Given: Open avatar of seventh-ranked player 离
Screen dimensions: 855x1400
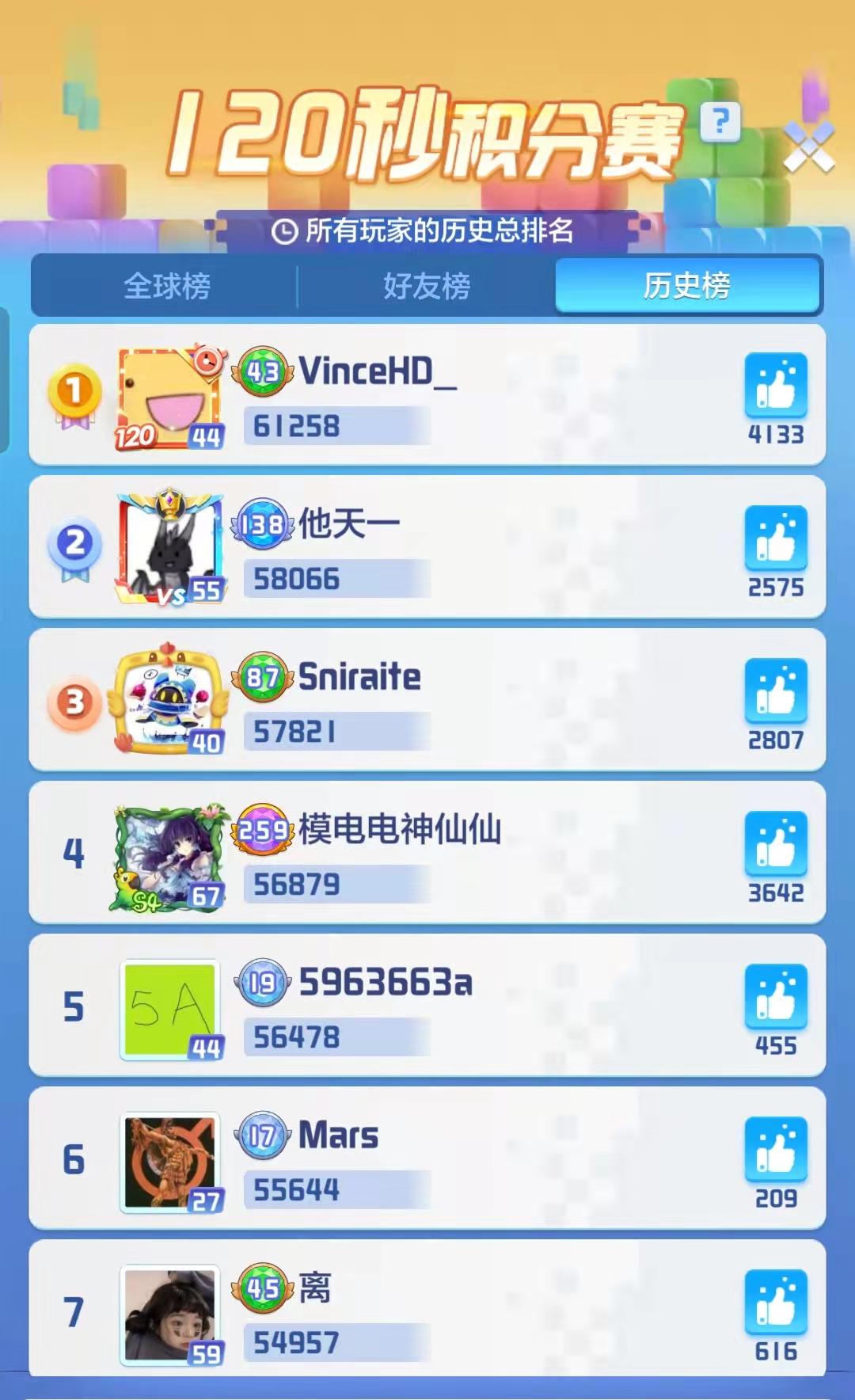Looking at the screenshot, I should click(x=170, y=1315).
